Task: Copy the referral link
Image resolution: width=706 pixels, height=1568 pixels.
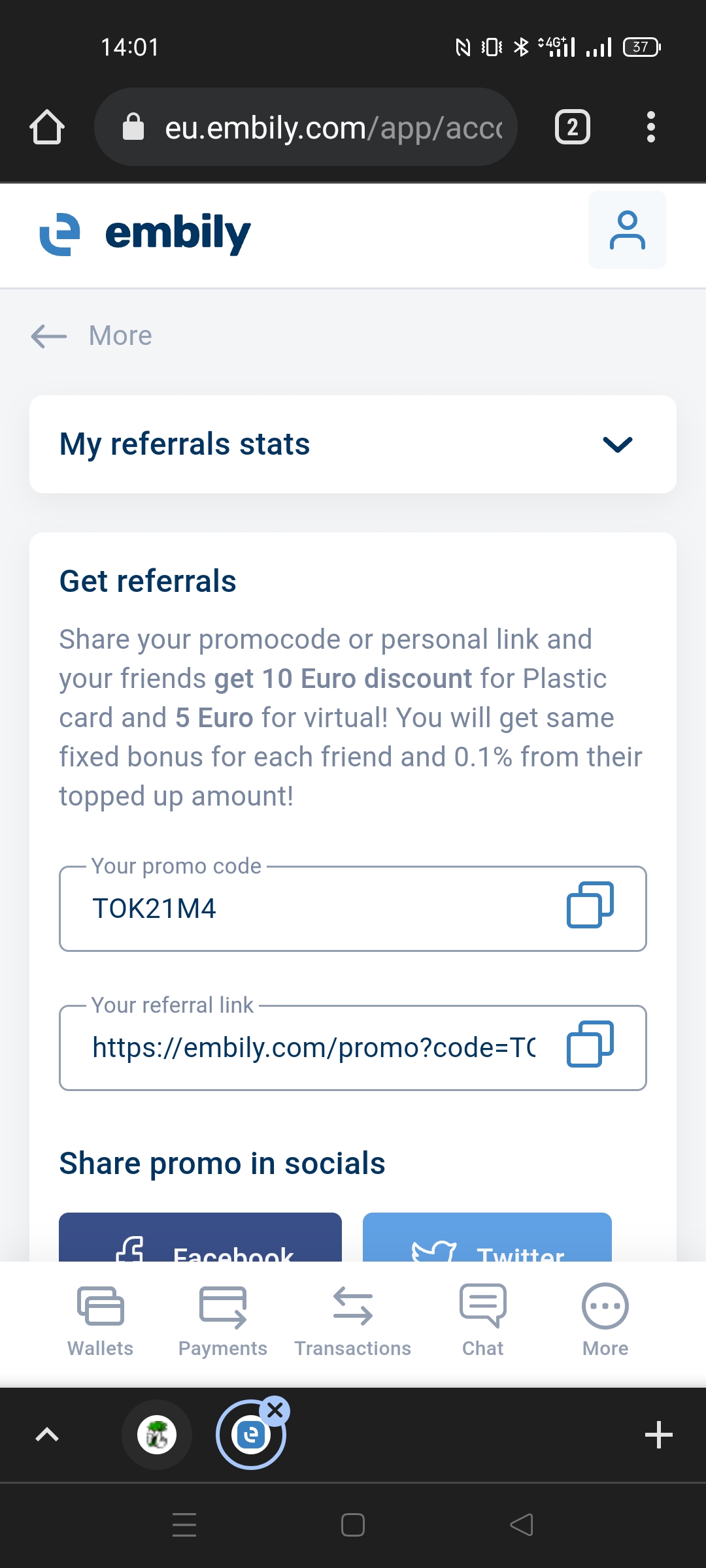Action: point(590,1044)
